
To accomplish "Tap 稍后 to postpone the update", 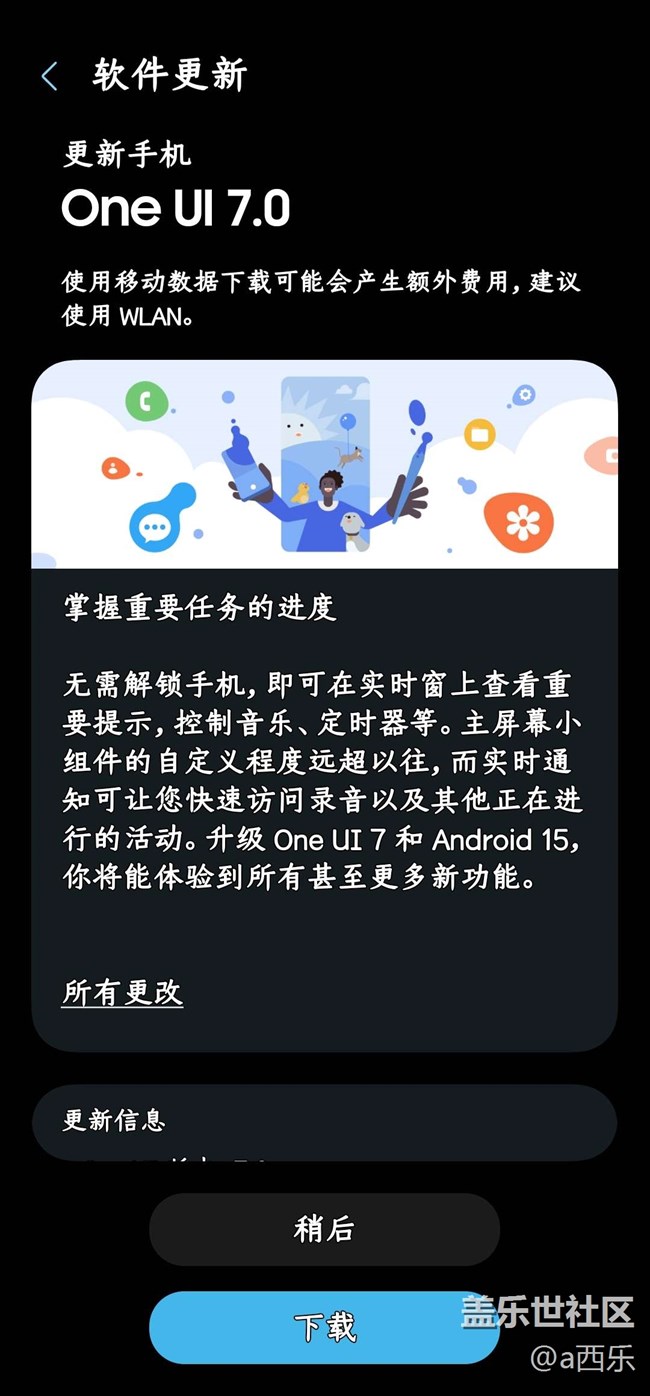I will [324, 1229].
